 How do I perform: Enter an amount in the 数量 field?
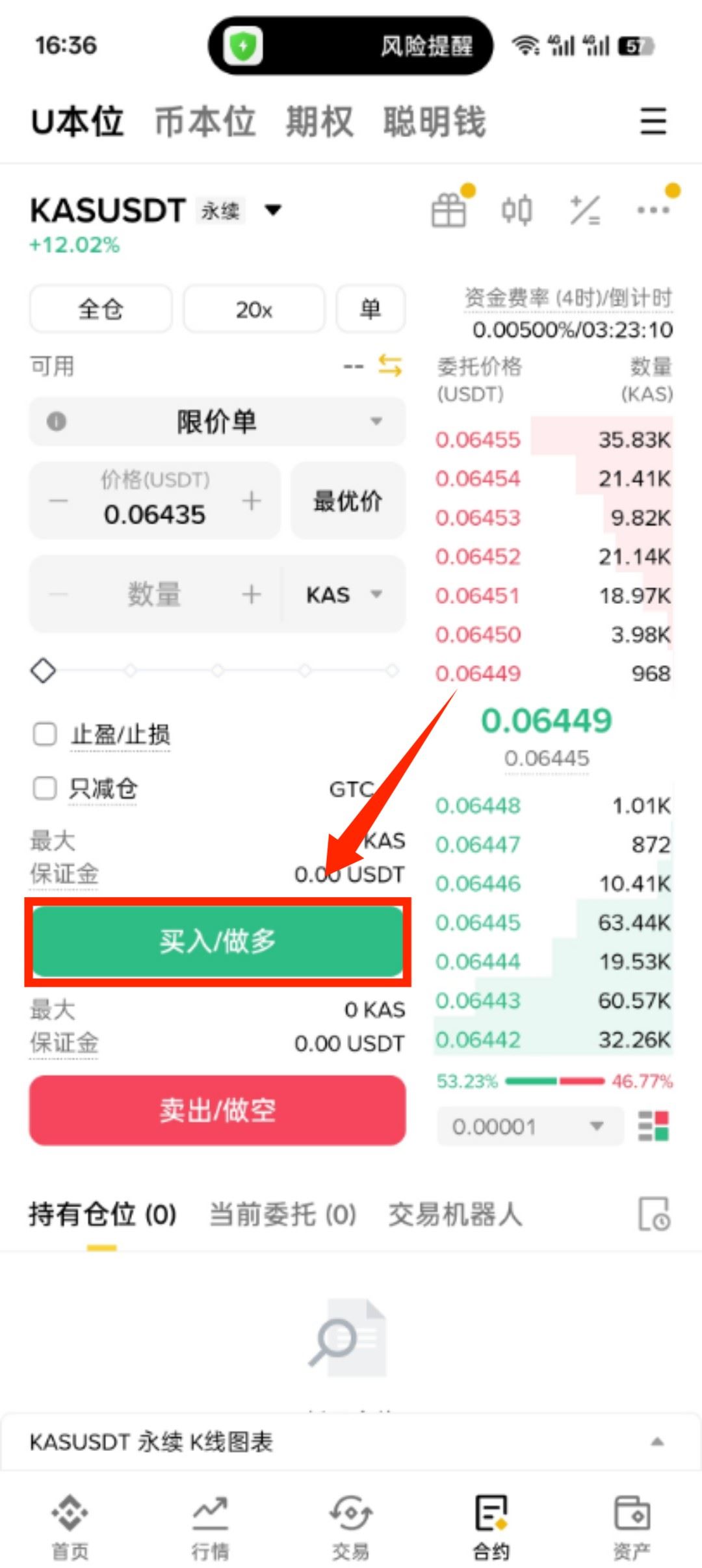pyautogui.click(x=154, y=594)
